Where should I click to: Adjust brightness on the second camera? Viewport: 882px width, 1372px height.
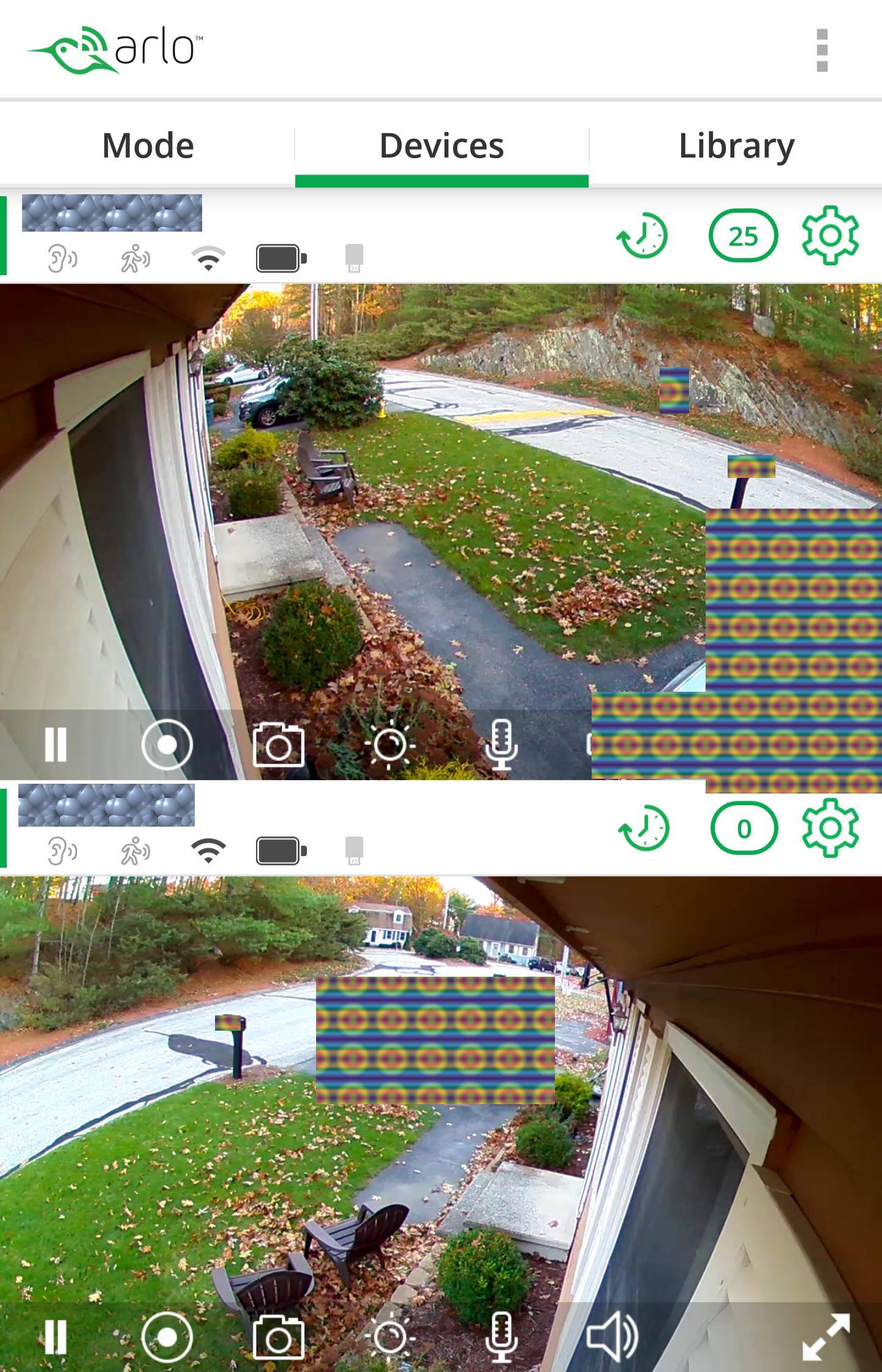tap(390, 1336)
